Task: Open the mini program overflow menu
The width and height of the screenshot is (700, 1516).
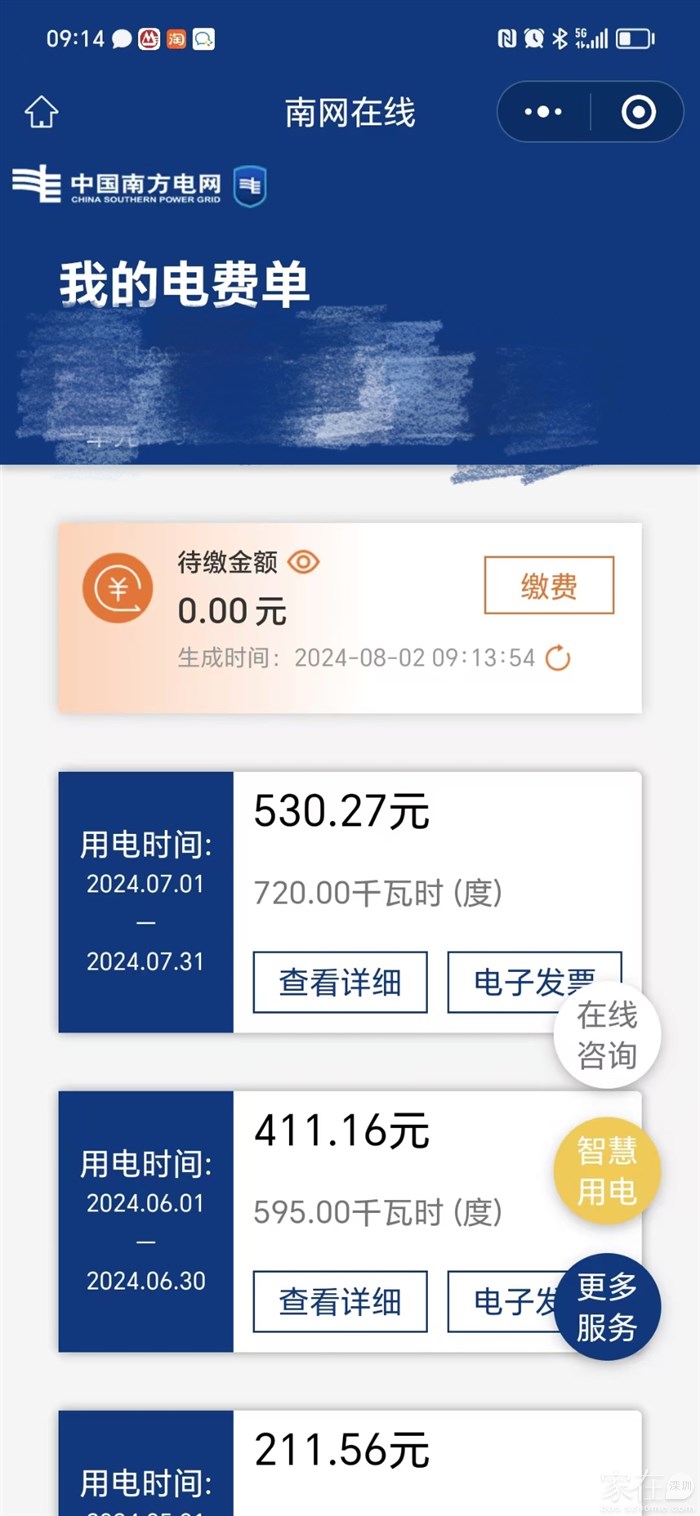Action: [543, 112]
